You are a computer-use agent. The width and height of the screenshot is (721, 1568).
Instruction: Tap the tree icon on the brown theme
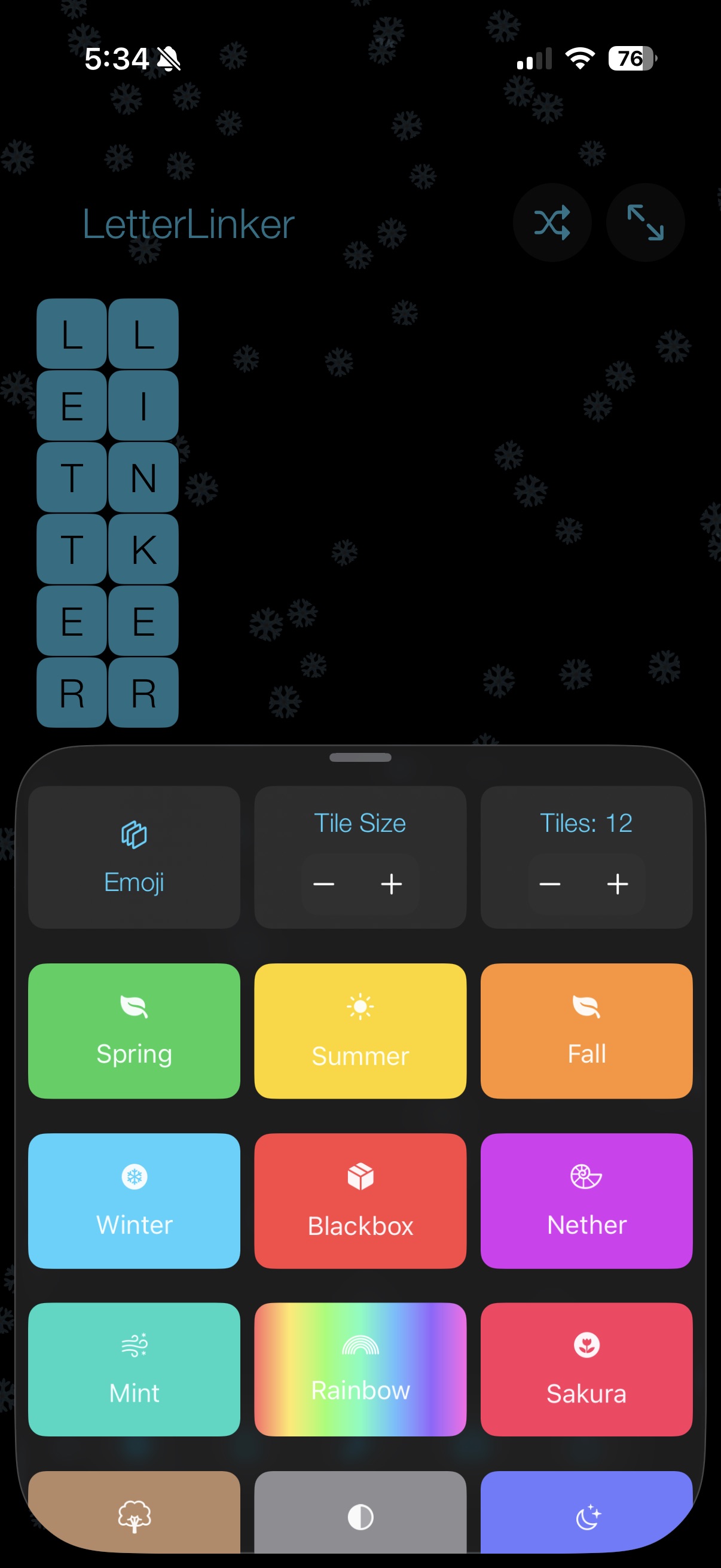pos(134,1515)
